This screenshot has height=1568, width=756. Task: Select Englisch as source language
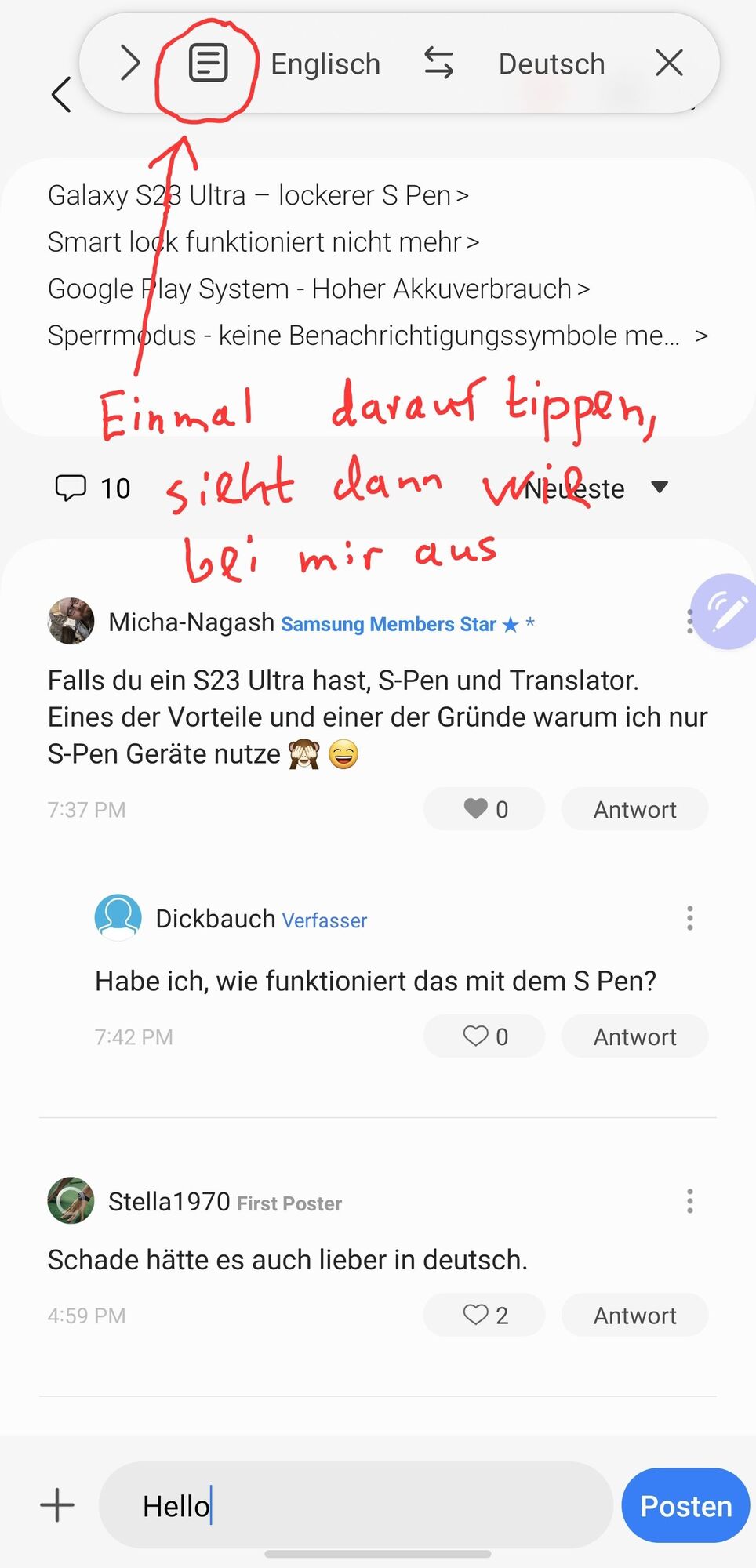(325, 64)
